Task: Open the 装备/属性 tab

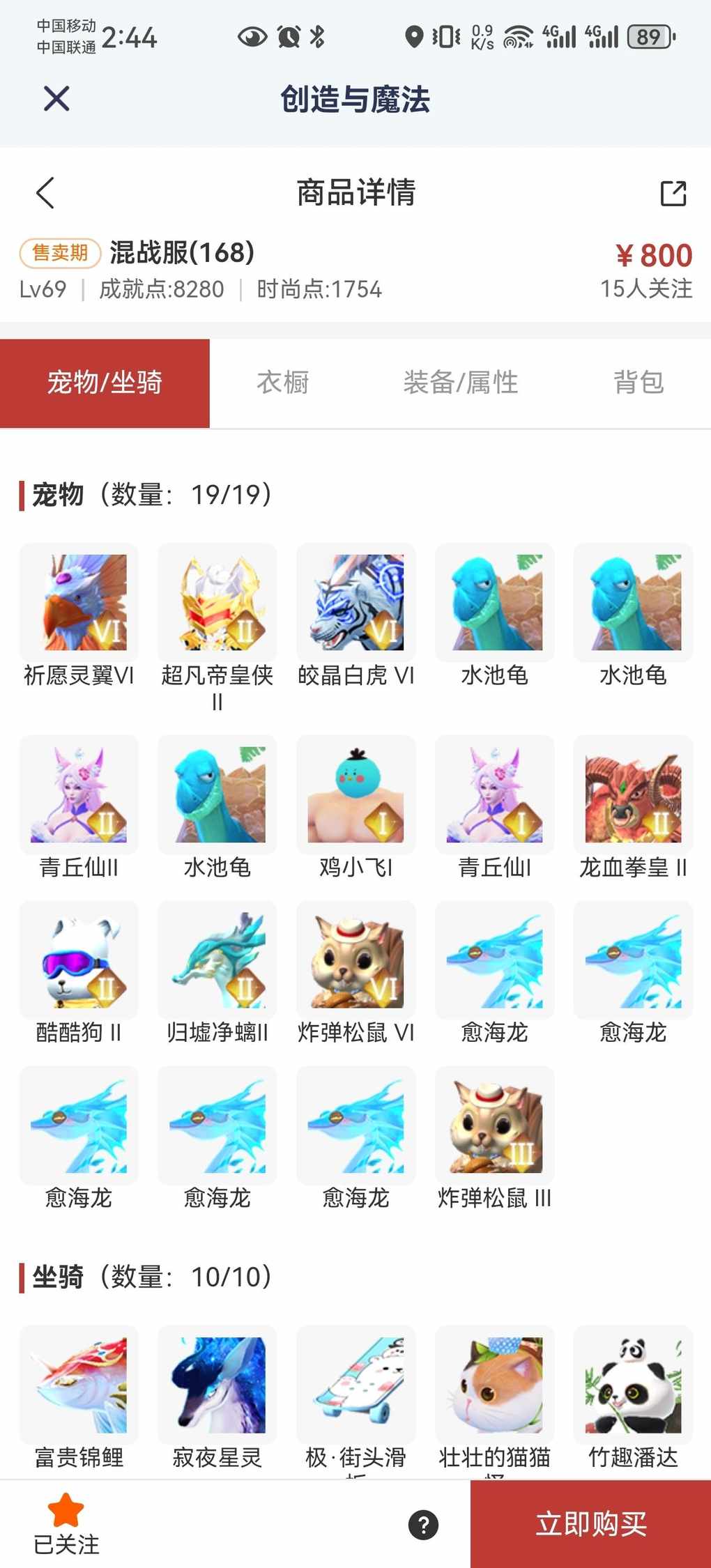Action: 460,383
